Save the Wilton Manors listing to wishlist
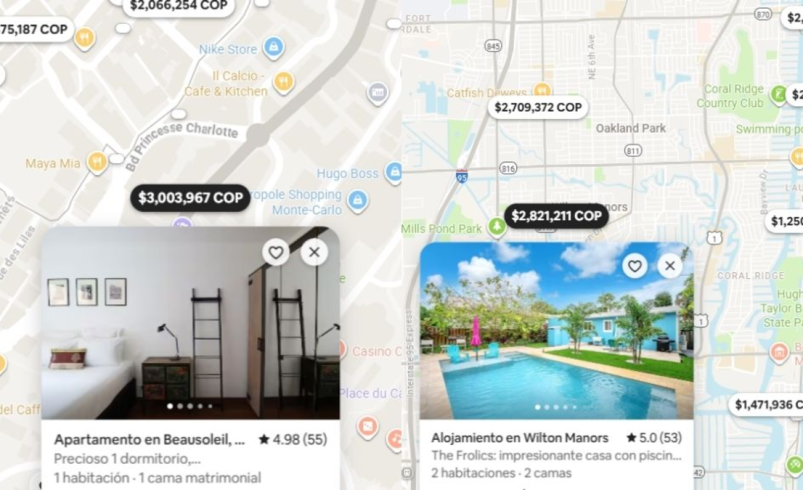This screenshot has height=490, width=803. [x=634, y=266]
